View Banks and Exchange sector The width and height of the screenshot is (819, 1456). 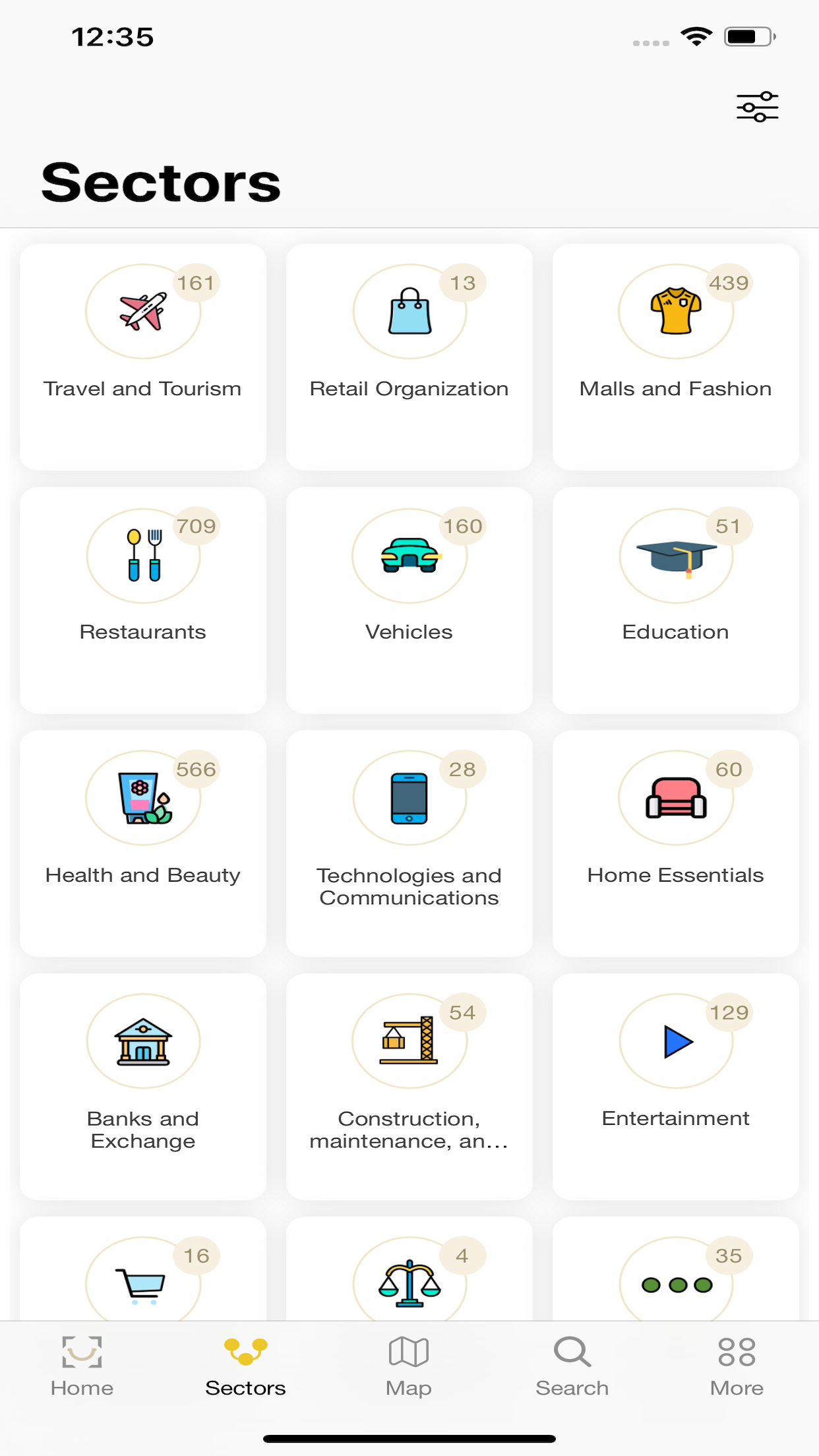coord(143,1086)
